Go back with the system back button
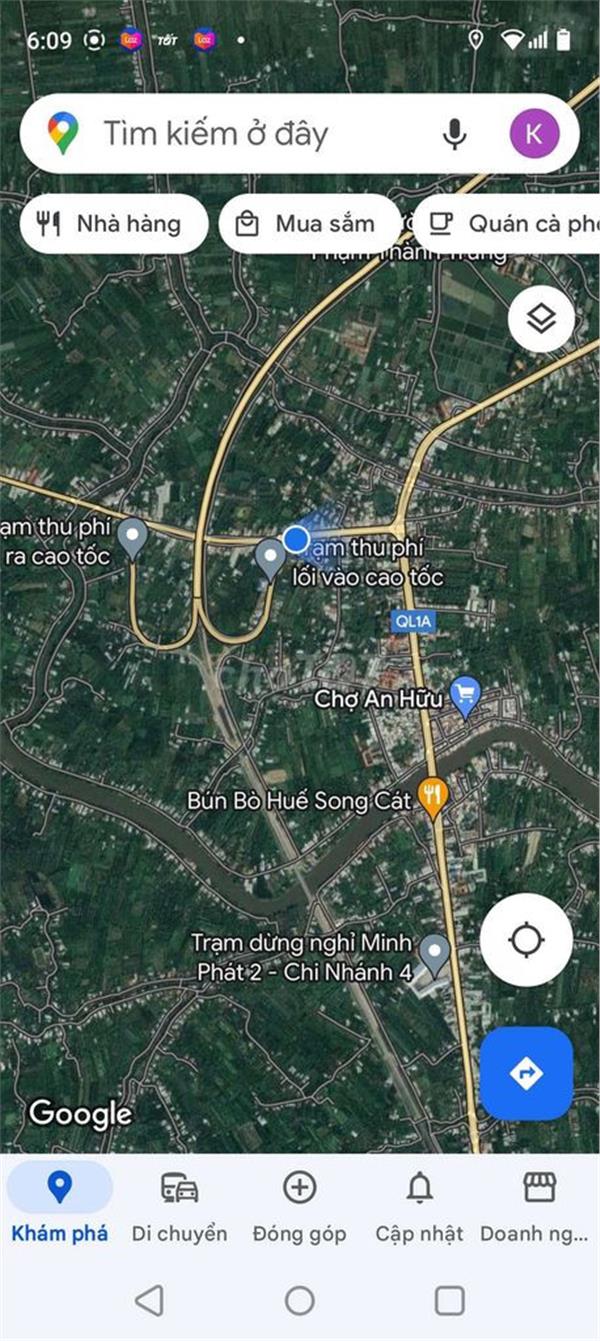 (x=150, y=1300)
